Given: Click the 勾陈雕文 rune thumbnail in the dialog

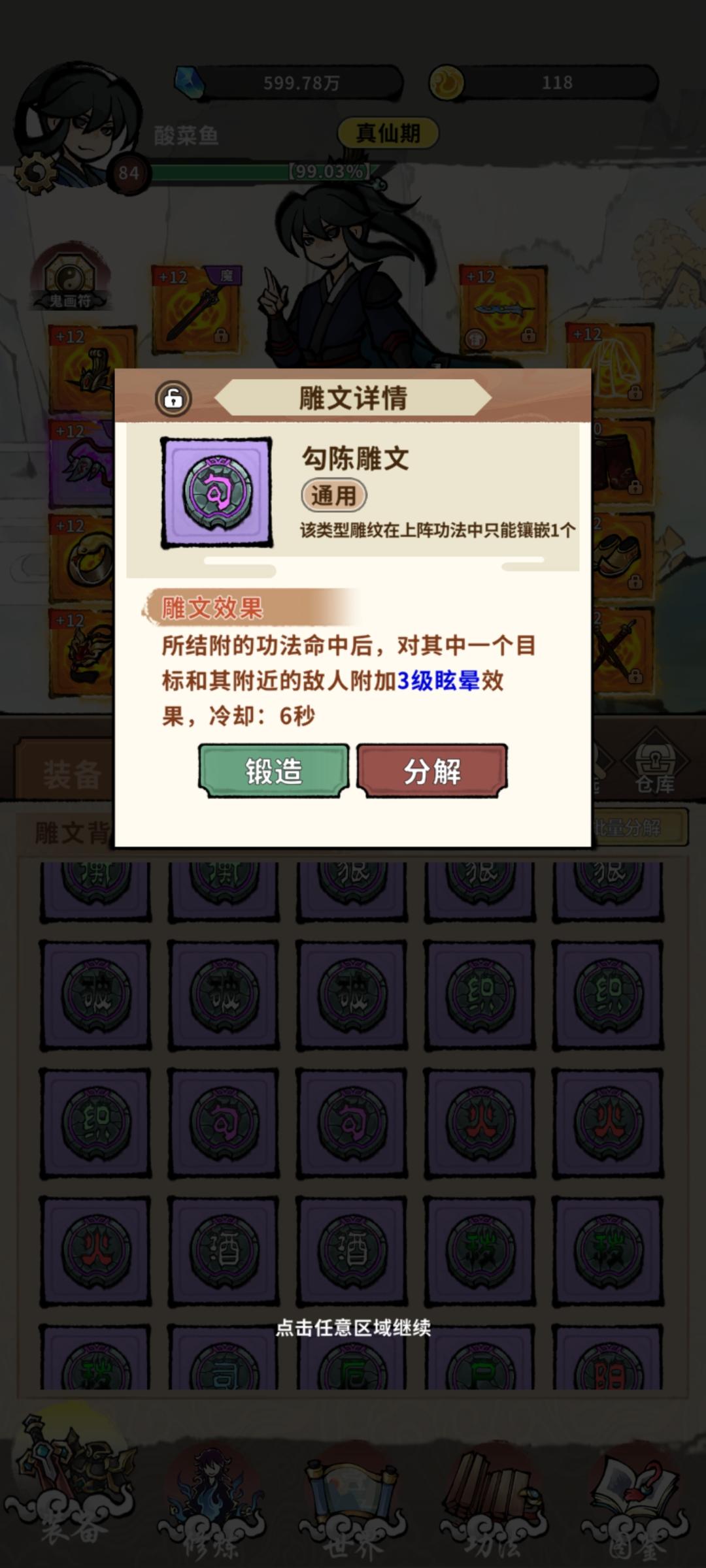Looking at the screenshot, I should click(x=218, y=493).
